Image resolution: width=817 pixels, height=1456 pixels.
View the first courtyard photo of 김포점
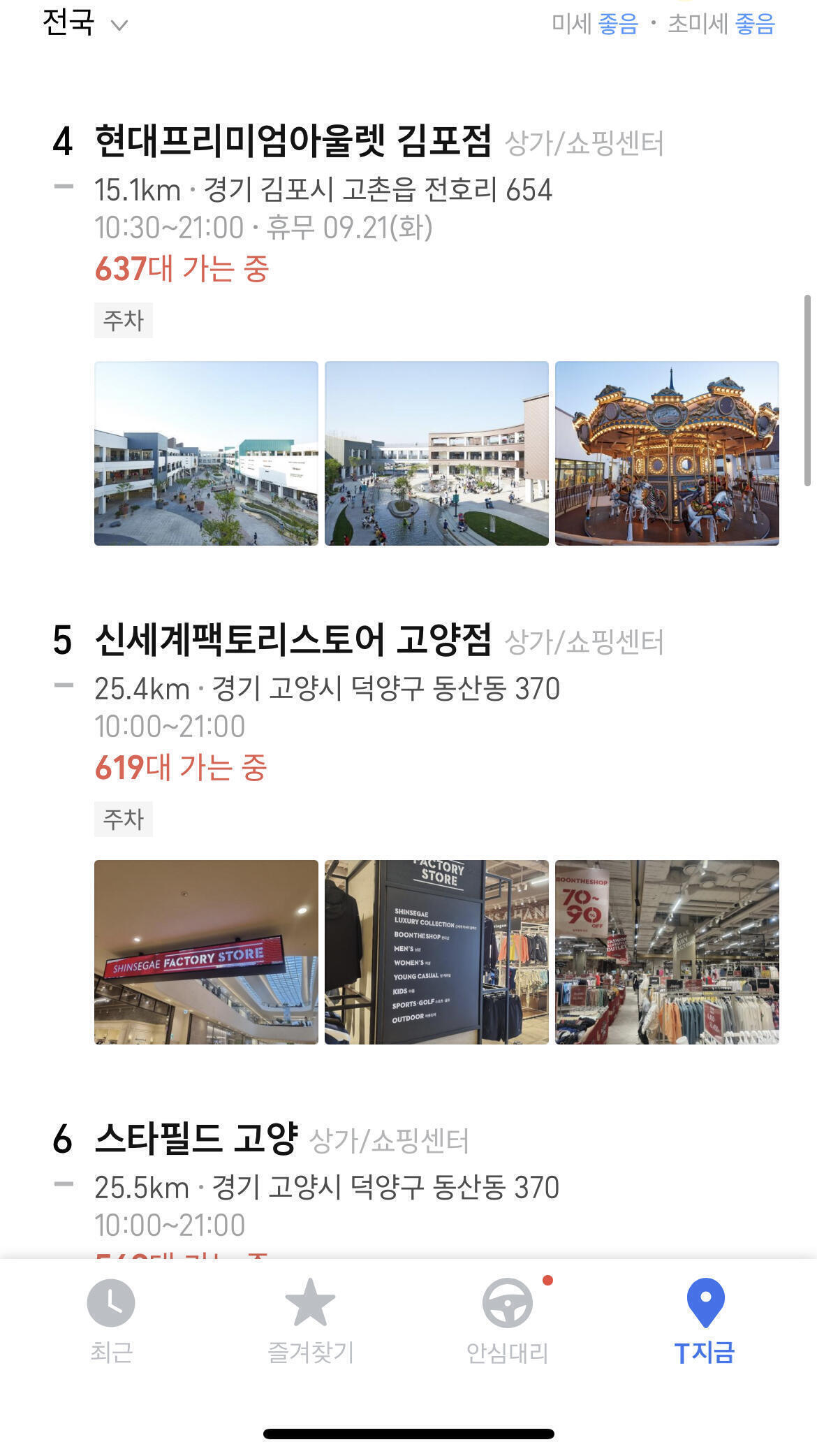(206, 453)
